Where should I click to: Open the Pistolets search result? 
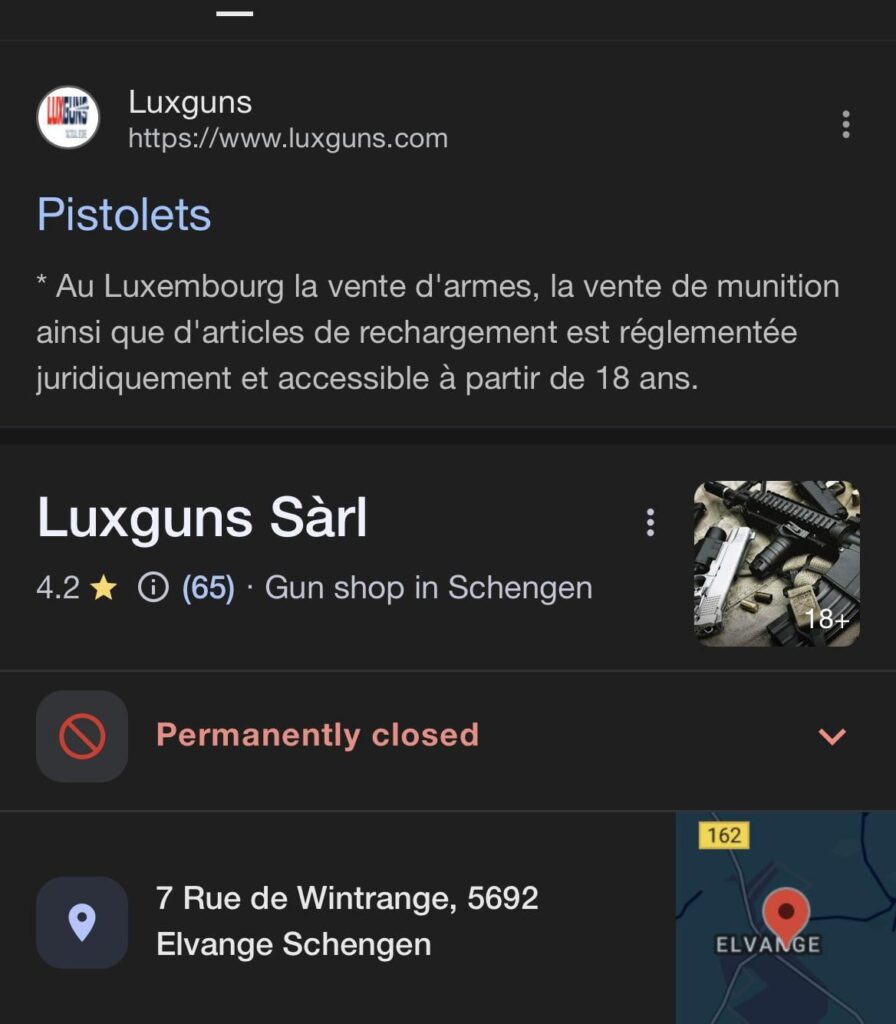[x=124, y=213]
